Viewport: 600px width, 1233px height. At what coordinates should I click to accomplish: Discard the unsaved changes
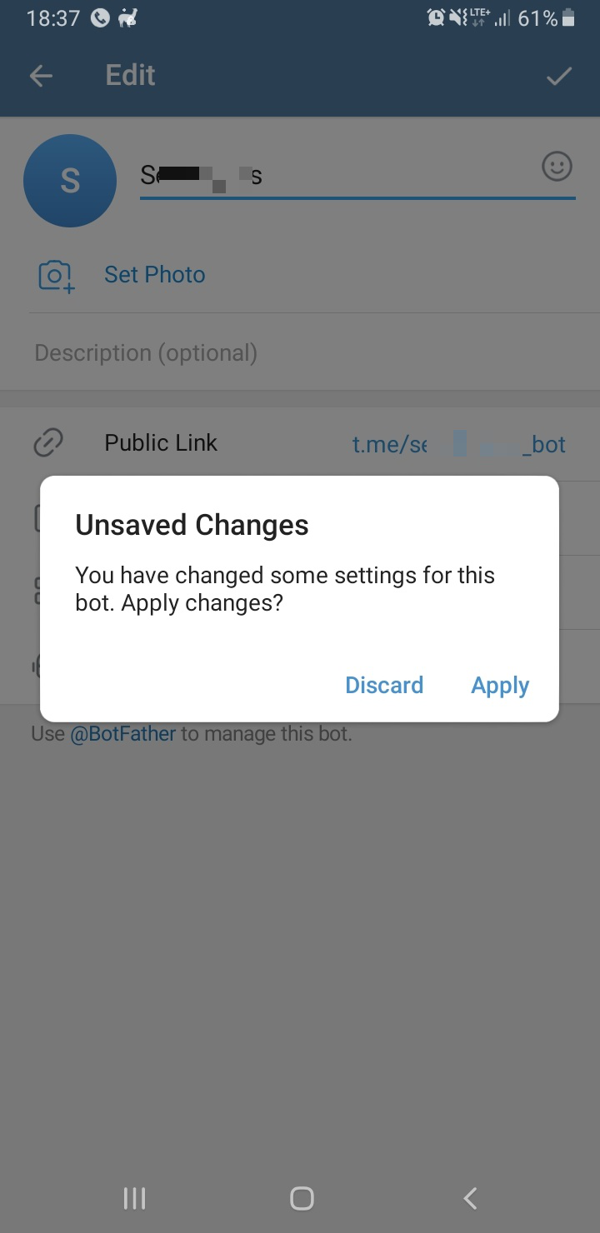pos(384,686)
